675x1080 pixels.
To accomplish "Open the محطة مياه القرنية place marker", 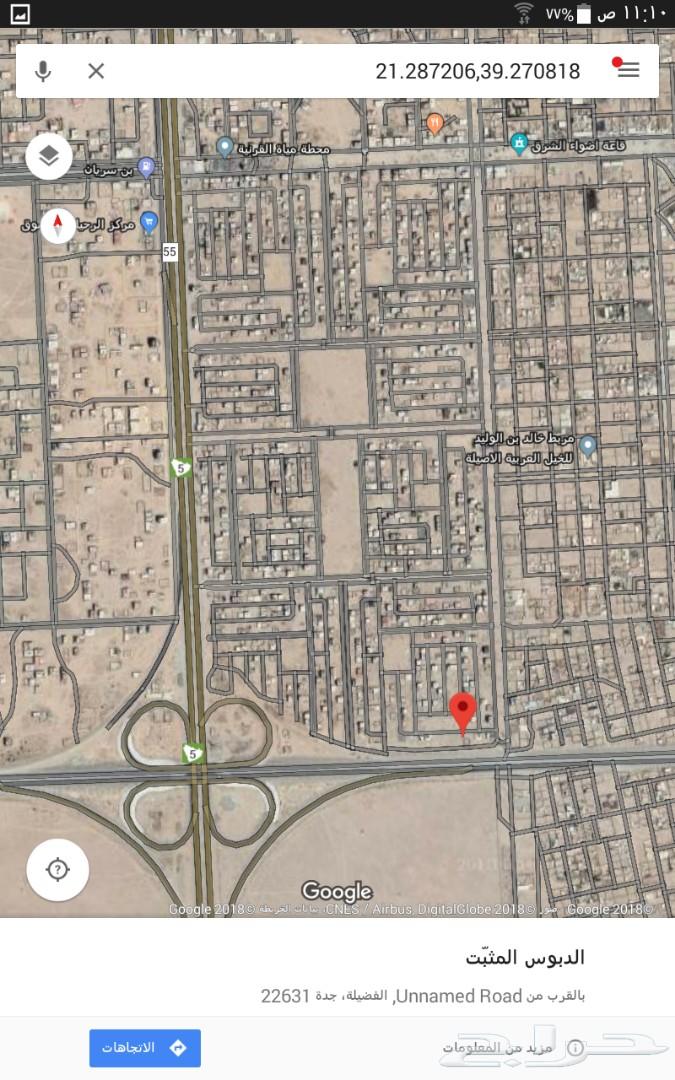I will click(225, 147).
